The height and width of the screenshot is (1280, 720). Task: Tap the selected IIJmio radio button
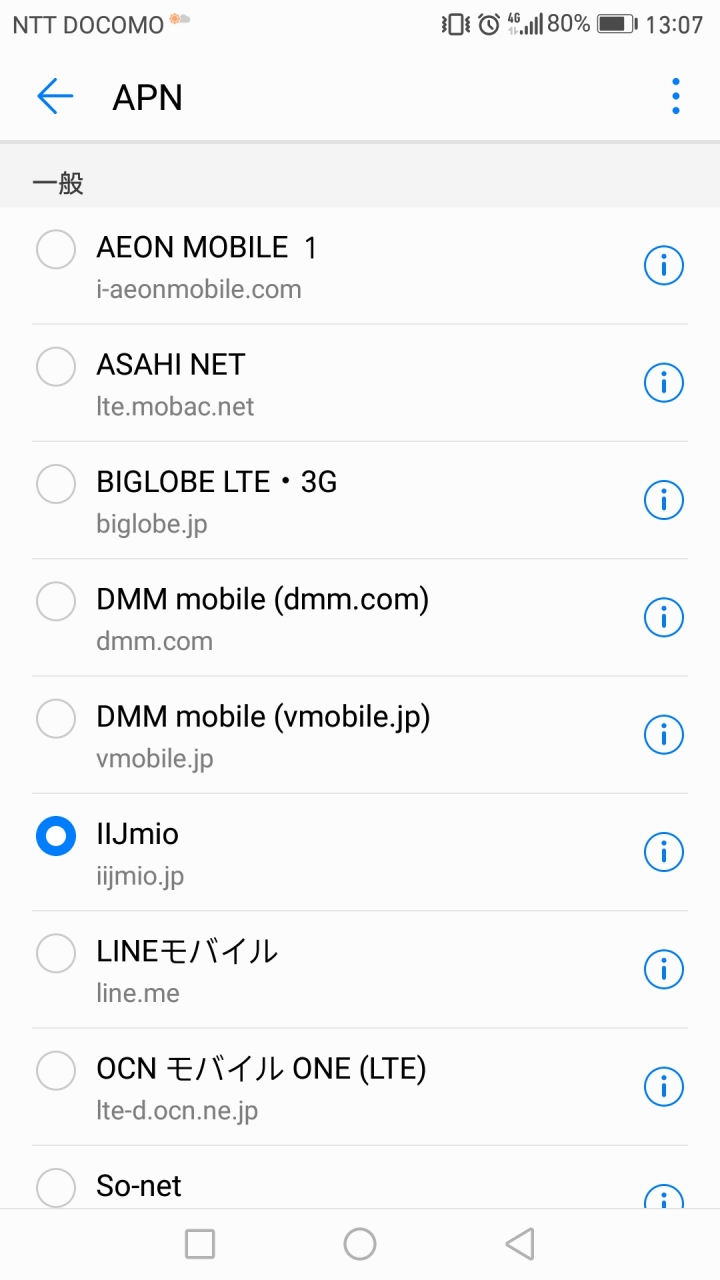56,836
